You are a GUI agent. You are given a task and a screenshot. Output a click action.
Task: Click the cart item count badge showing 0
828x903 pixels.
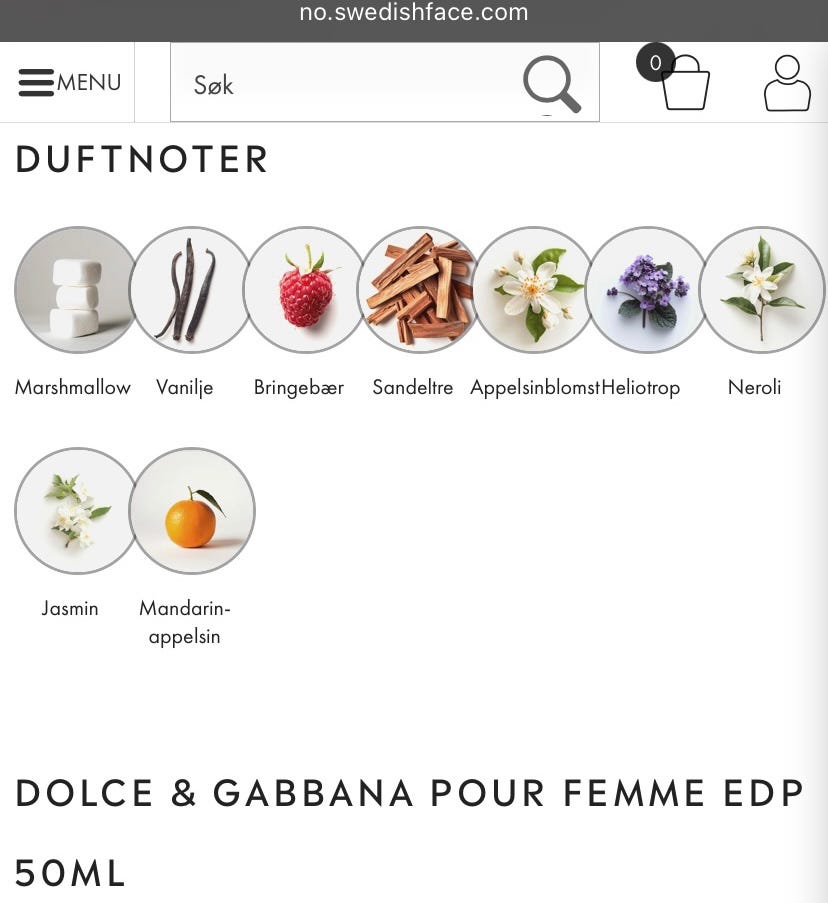655,63
